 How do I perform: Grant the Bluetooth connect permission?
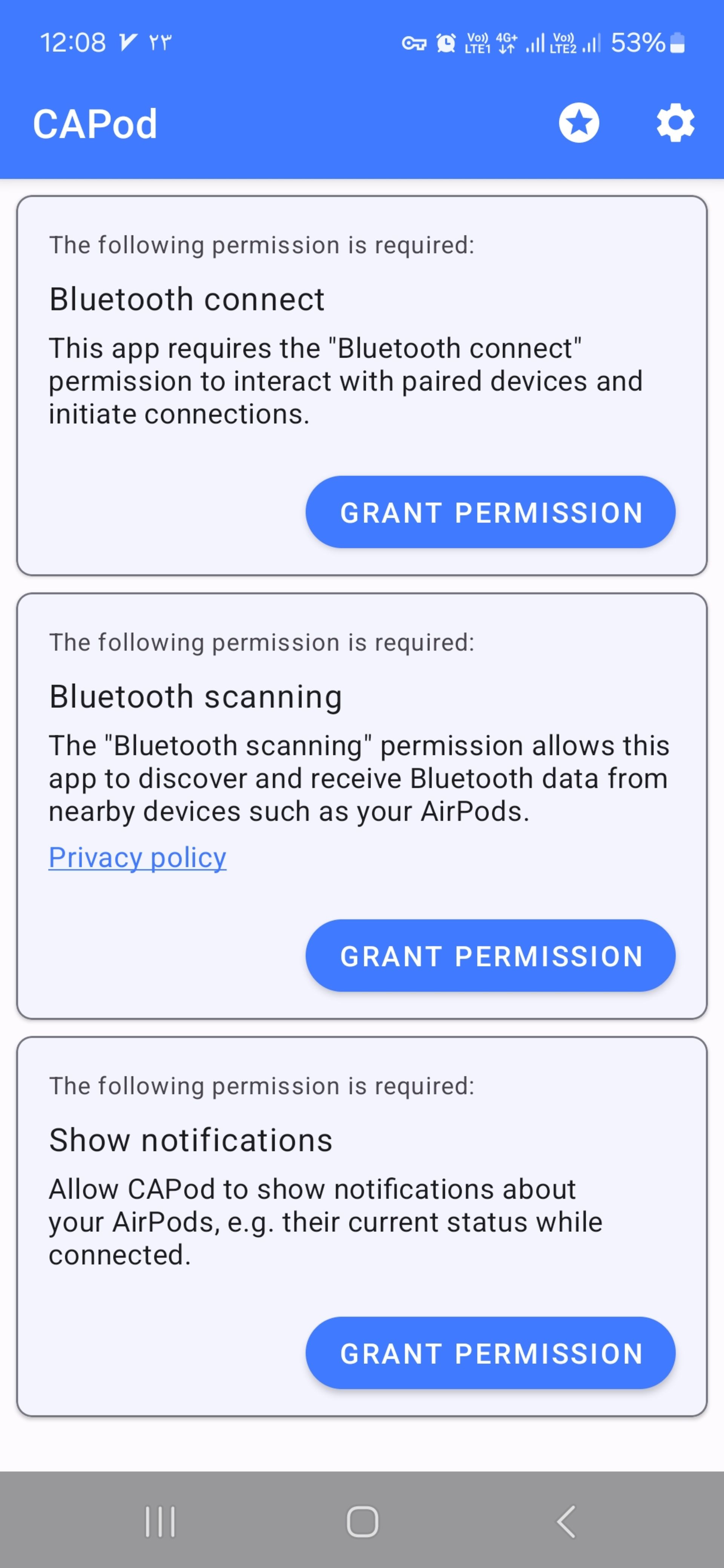(x=490, y=512)
